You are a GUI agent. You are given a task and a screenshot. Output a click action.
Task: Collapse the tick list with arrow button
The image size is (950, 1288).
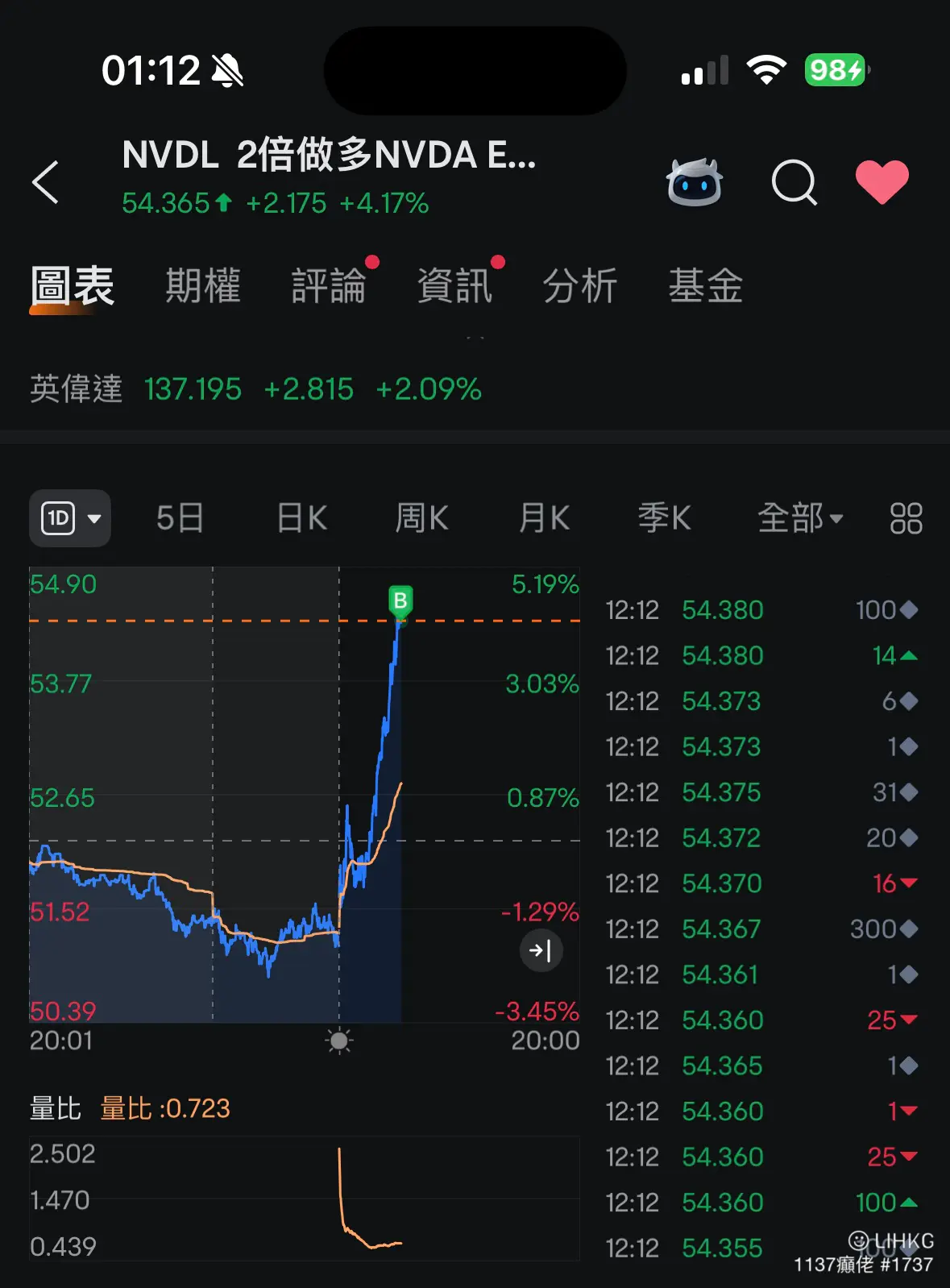point(541,950)
